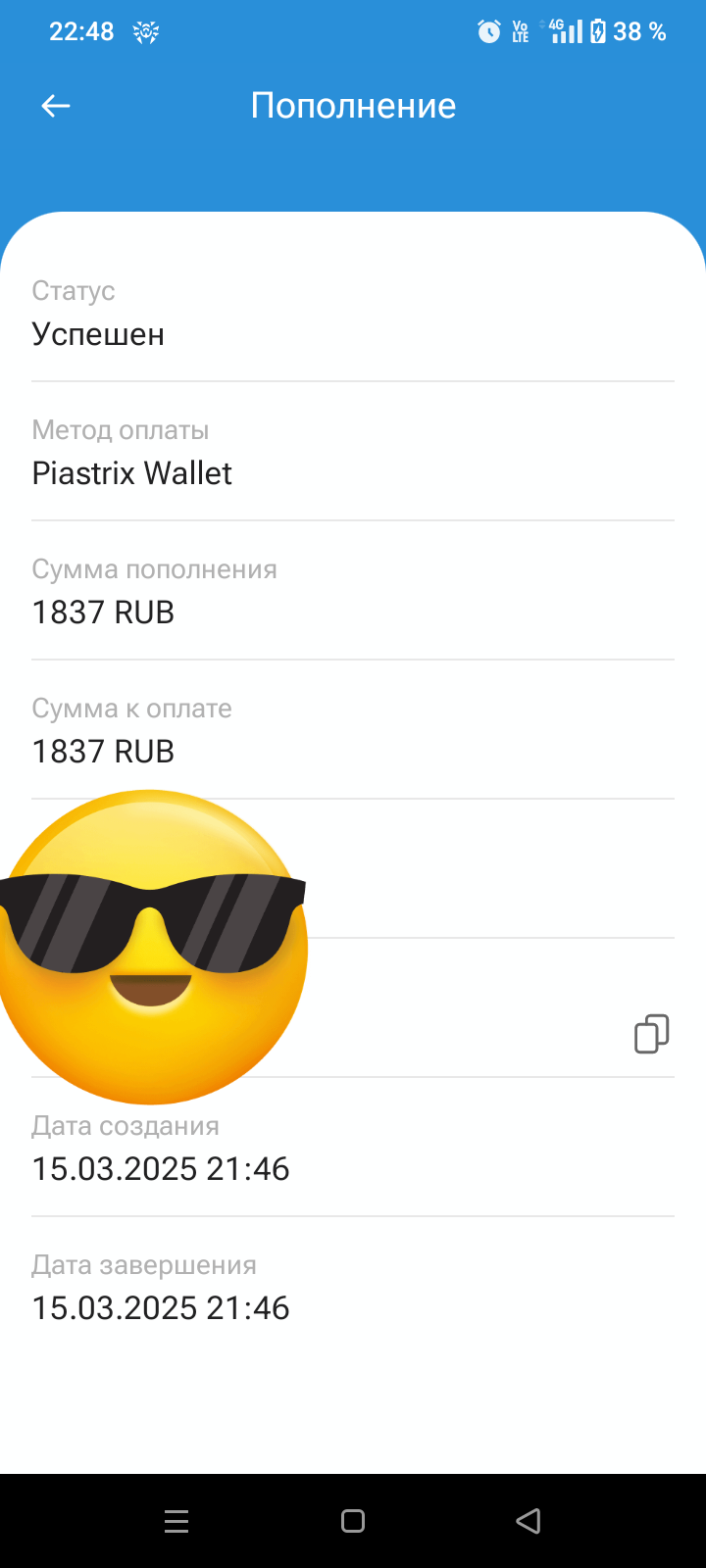Copy the transaction ID with the copy icon
Image resolution: width=706 pixels, height=1568 pixels.
651,1034
